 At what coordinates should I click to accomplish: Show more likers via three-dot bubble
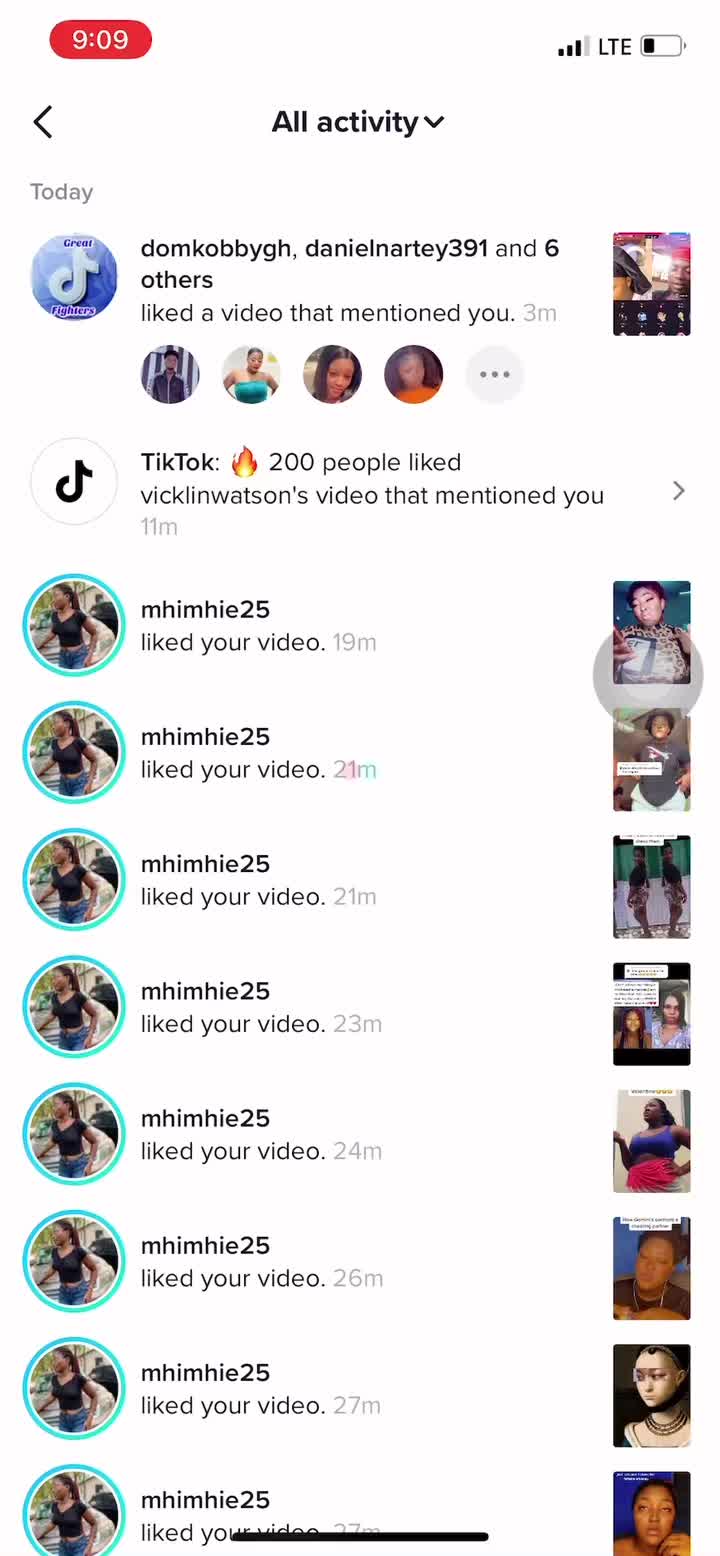click(494, 374)
